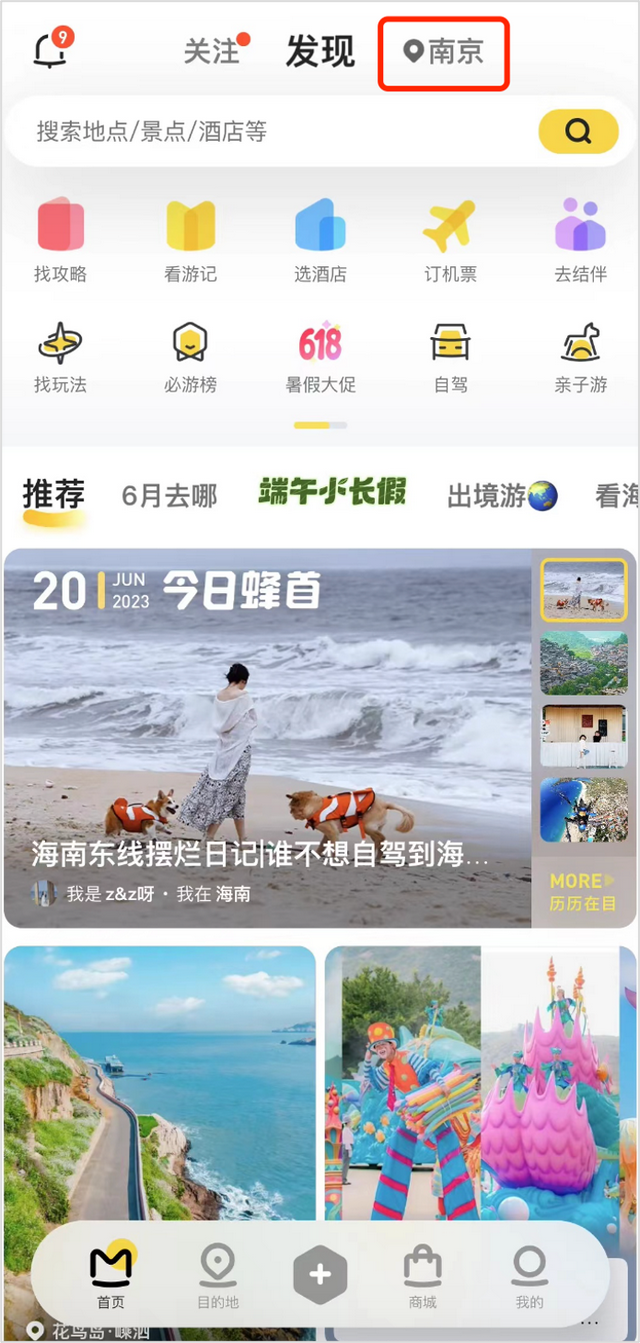Tap the yellow search button
This screenshot has width=640, height=1343.
(578, 131)
